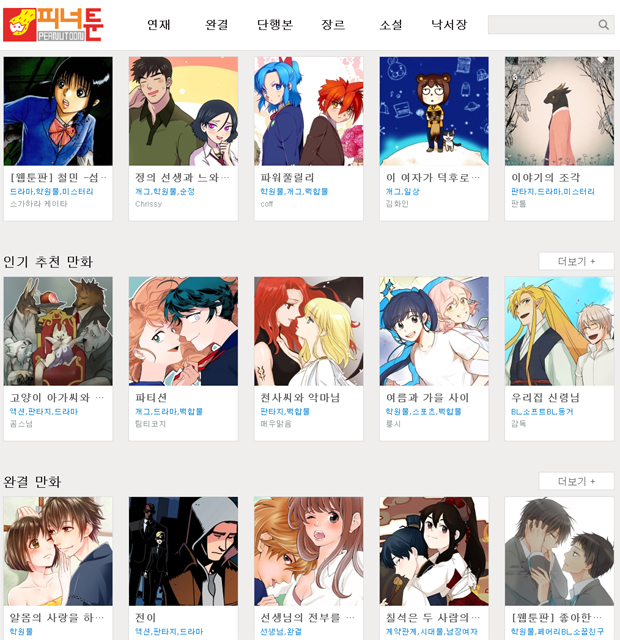Go to the 낙서장 tab
620x640 pixels.
pyautogui.click(x=449, y=25)
